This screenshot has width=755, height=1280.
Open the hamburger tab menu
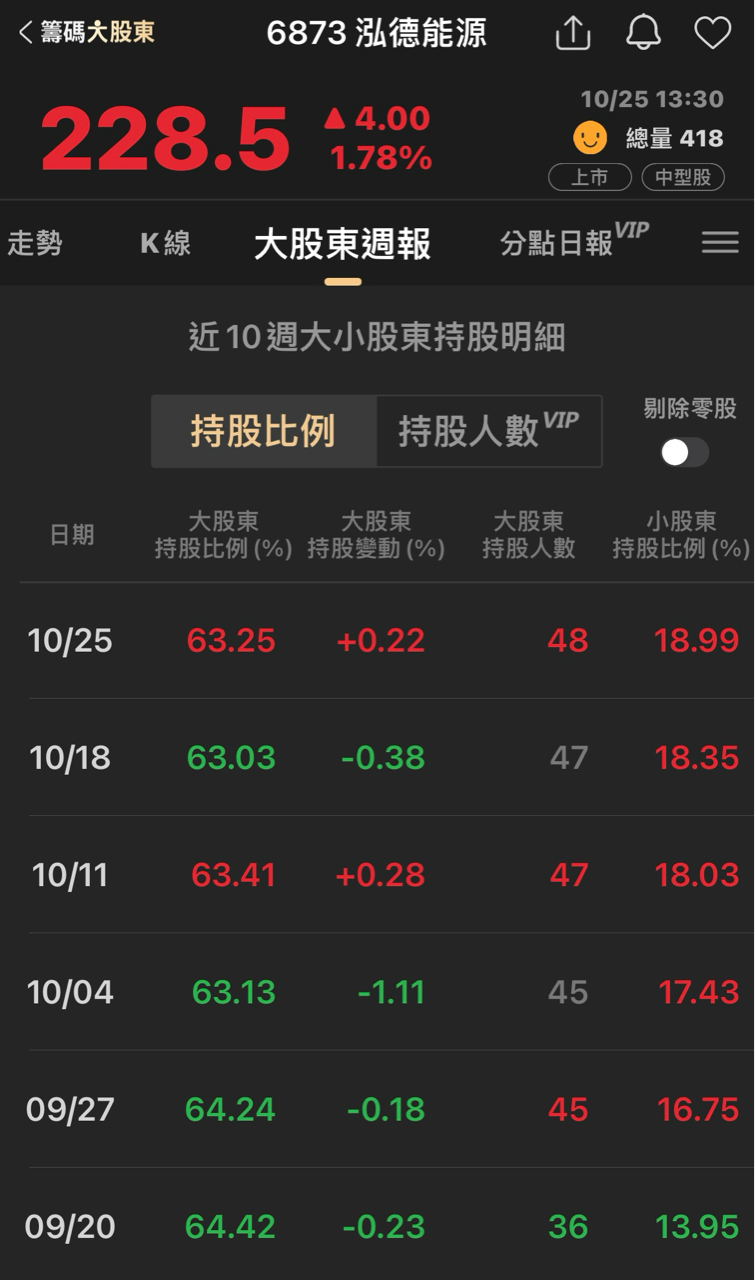point(719,242)
